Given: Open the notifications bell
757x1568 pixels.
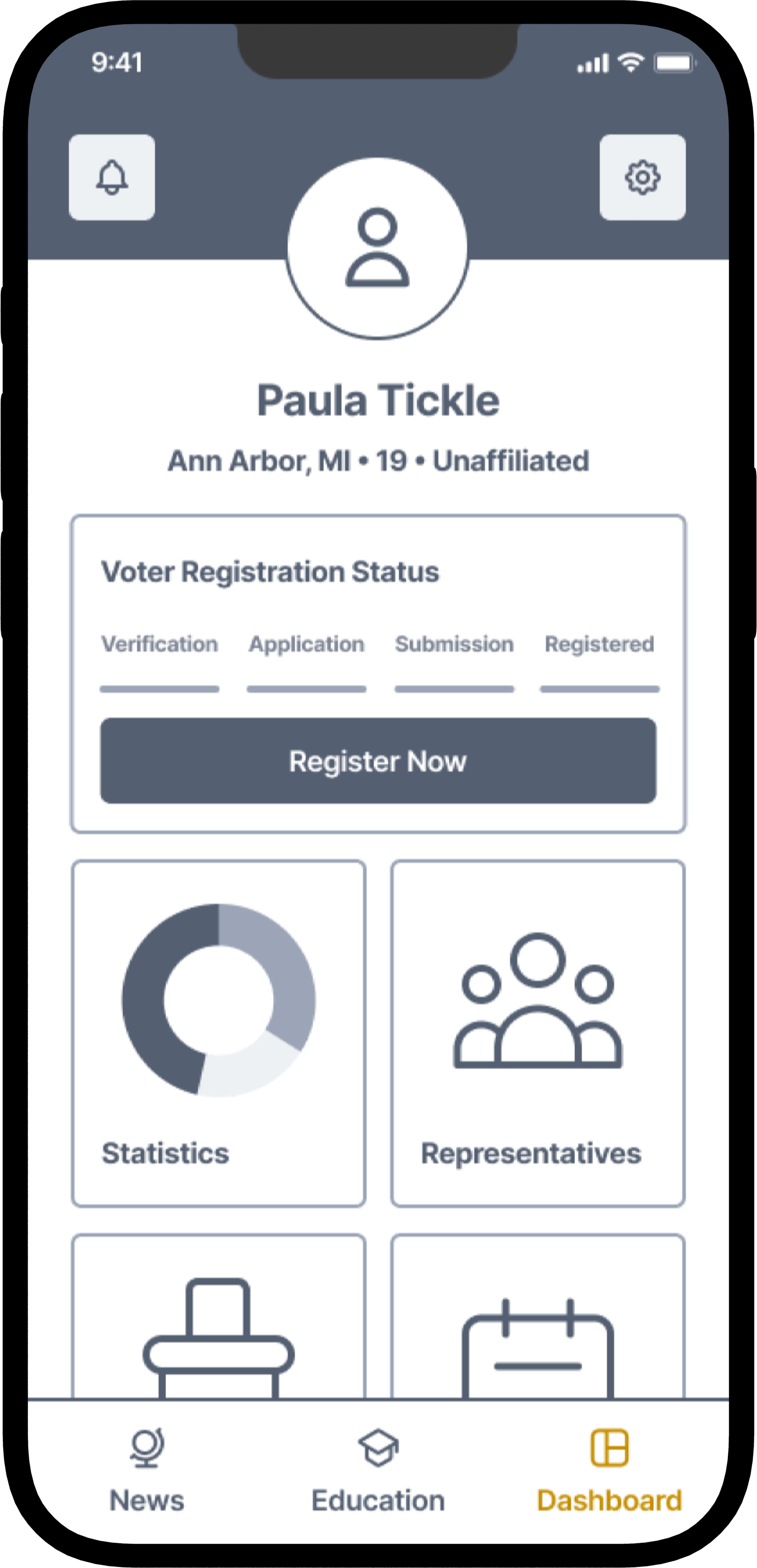Looking at the screenshot, I should click(x=112, y=177).
